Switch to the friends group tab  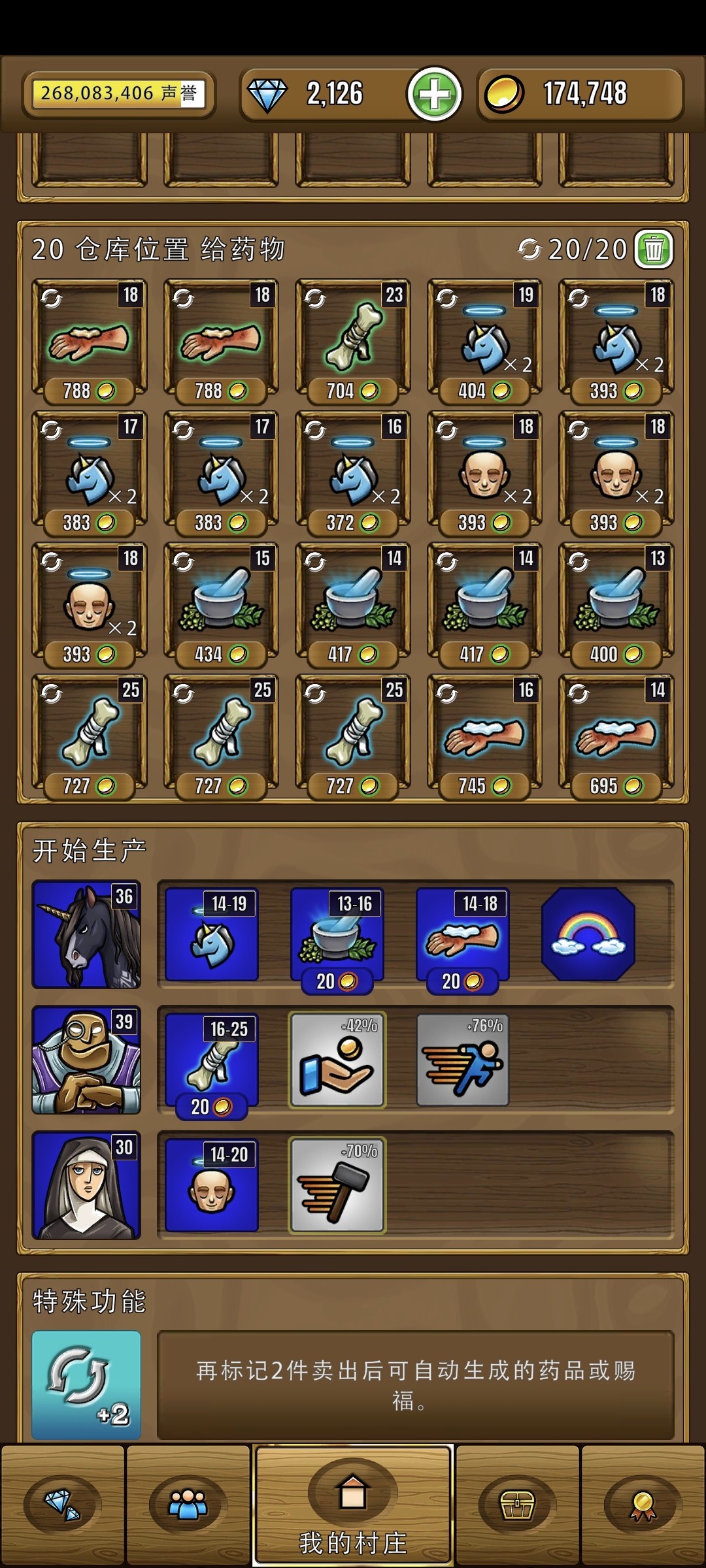(x=188, y=1505)
